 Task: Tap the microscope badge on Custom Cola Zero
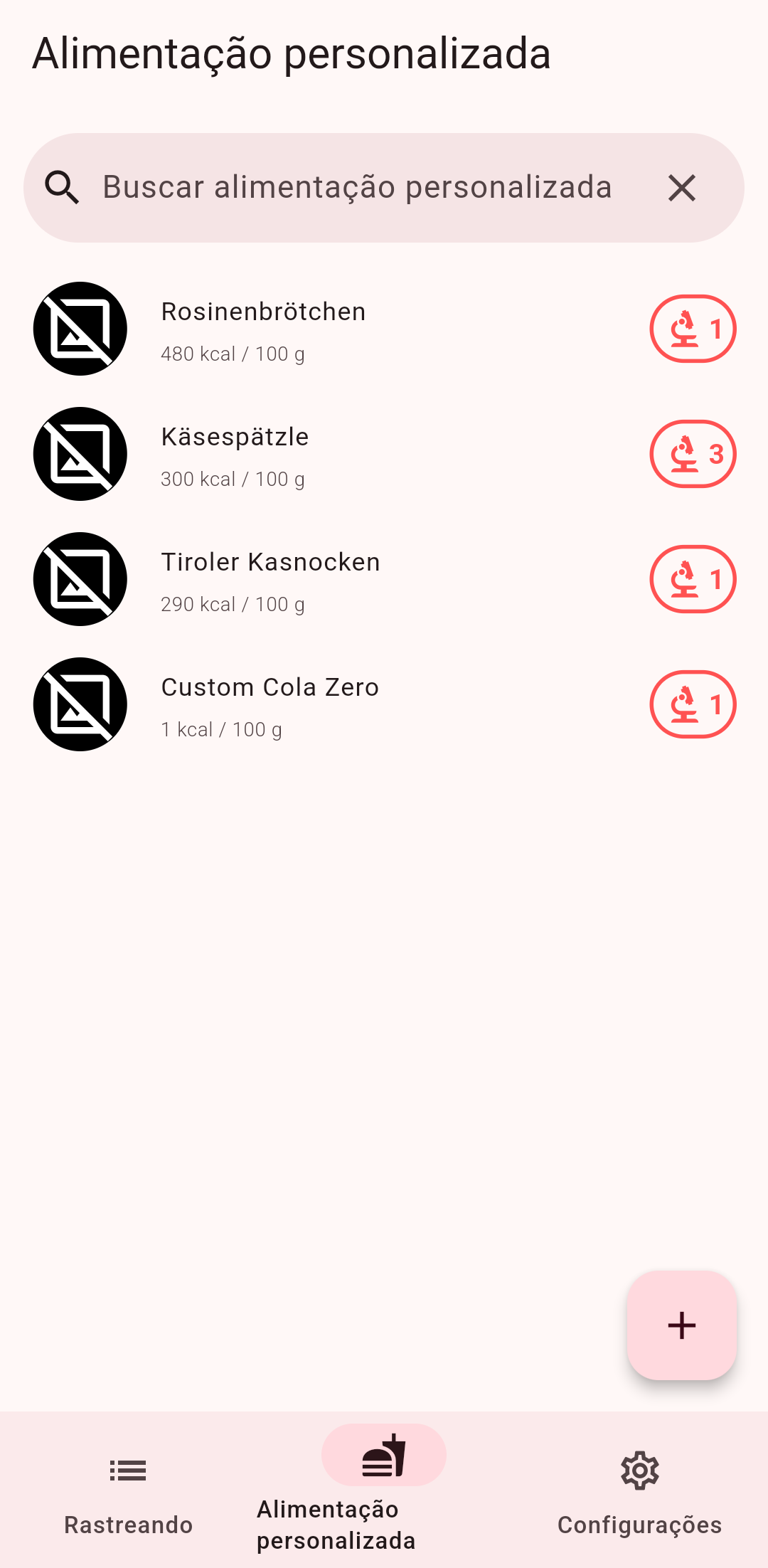(x=693, y=705)
